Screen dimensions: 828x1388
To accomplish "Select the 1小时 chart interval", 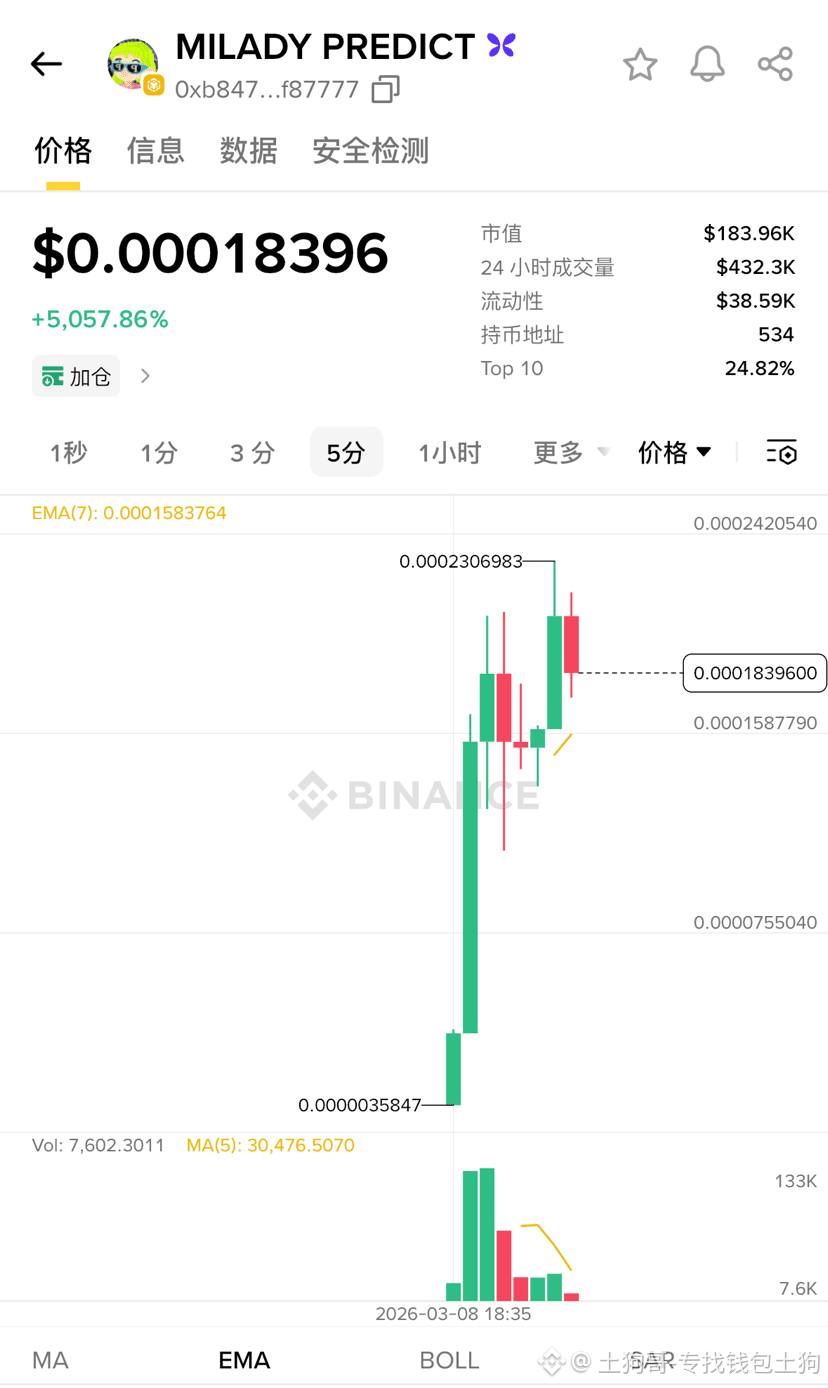I will [450, 453].
